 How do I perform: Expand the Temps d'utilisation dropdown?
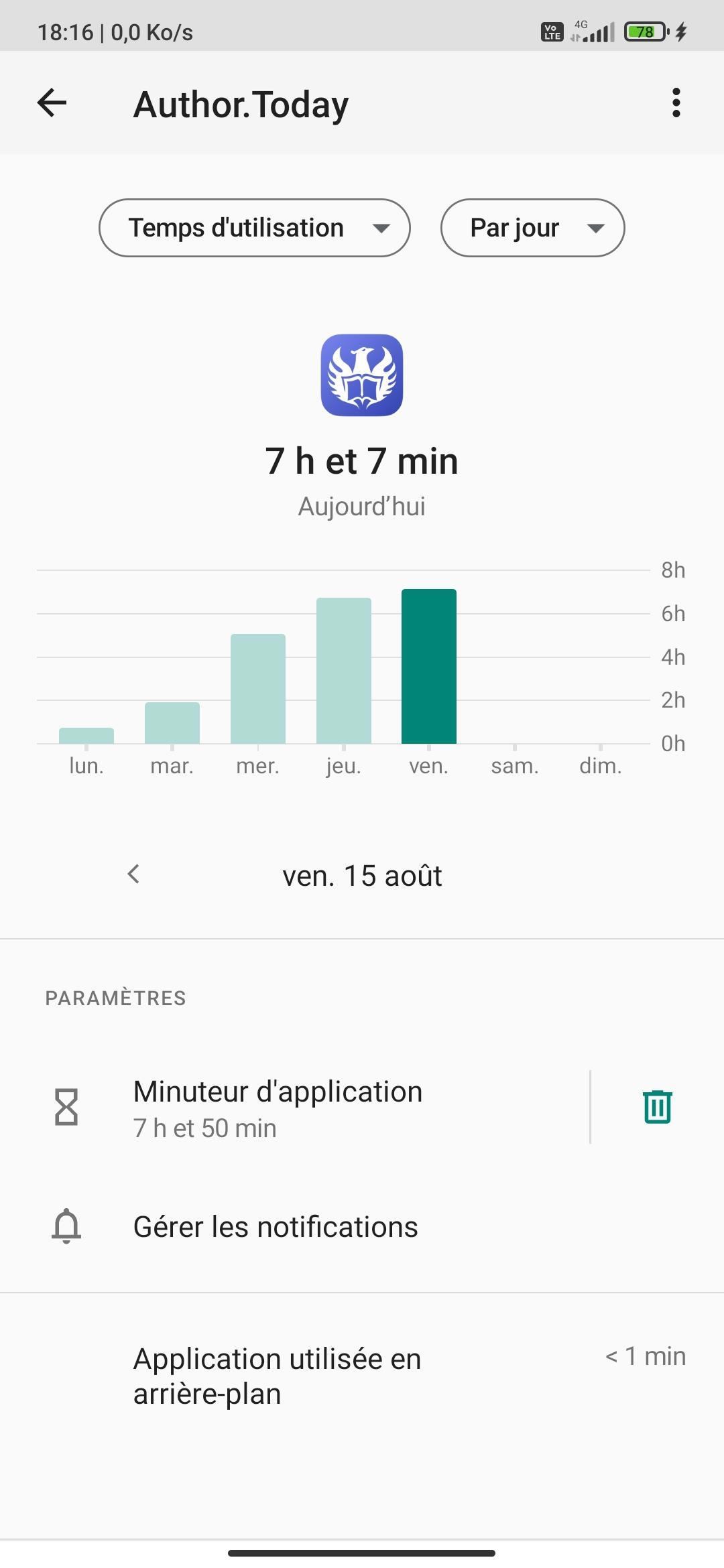click(x=254, y=228)
